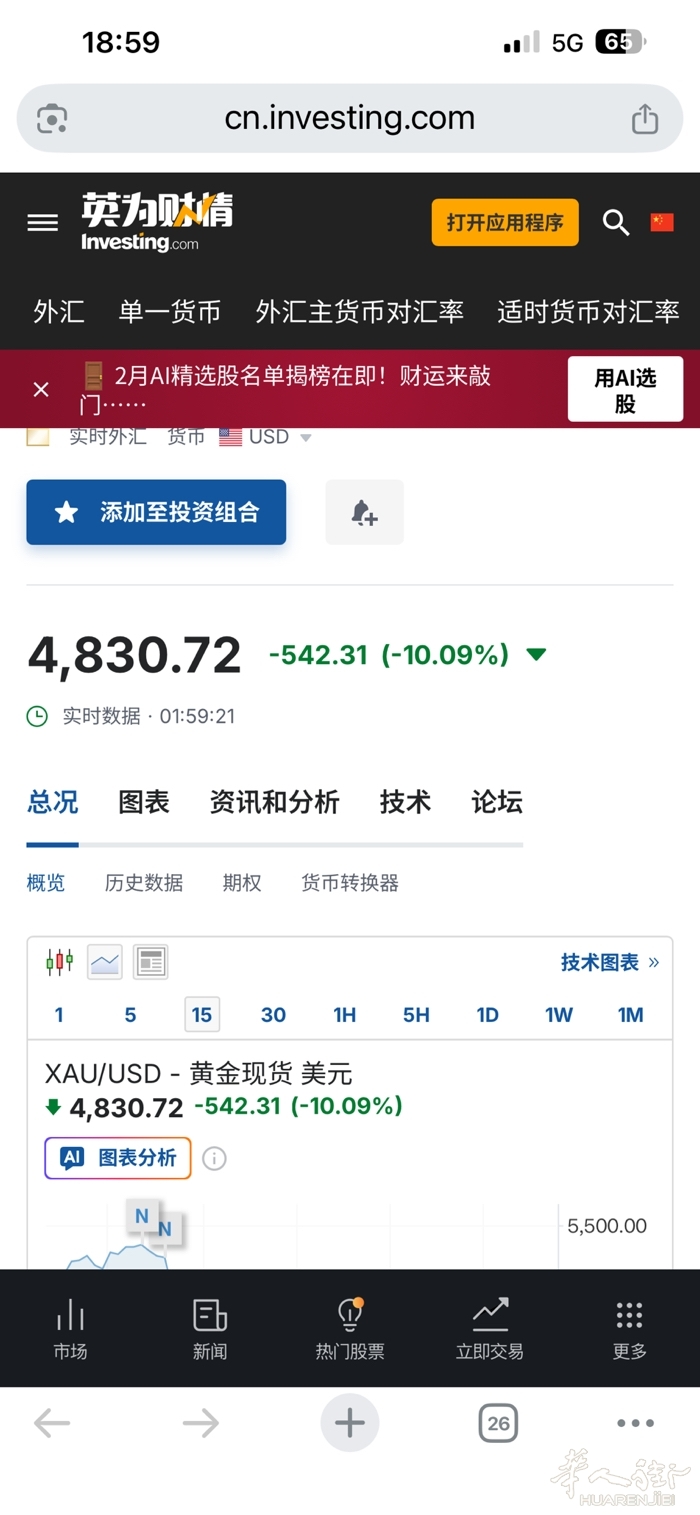Open the hamburger menu
Image resolution: width=700 pixels, height=1515 pixels.
tap(42, 222)
